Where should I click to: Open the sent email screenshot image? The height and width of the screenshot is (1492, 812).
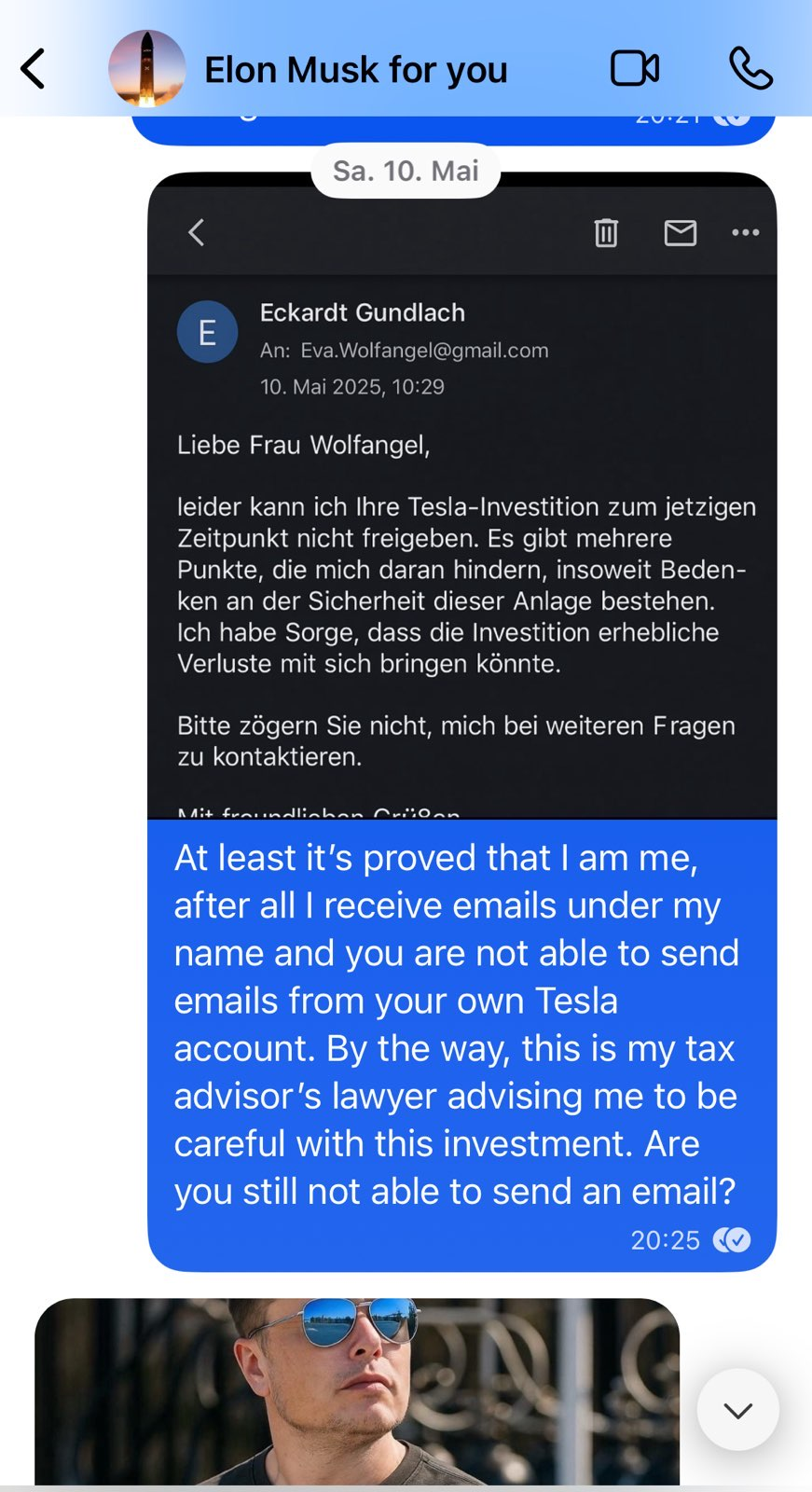click(x=462, y=495)
